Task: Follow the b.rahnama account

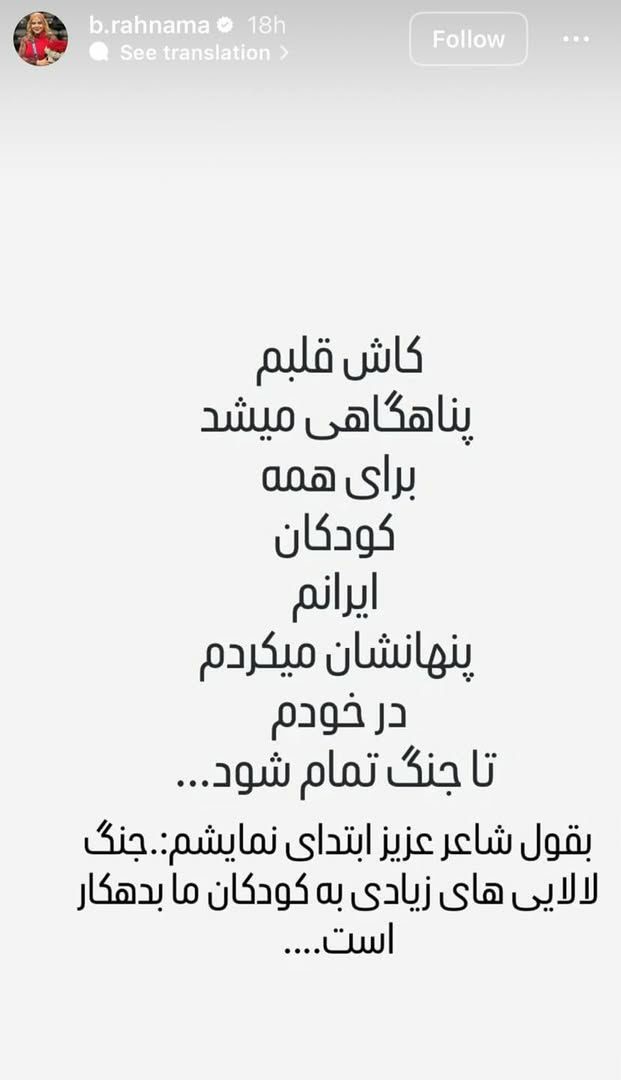Action: pyautogui.click(x=468, y=39)
